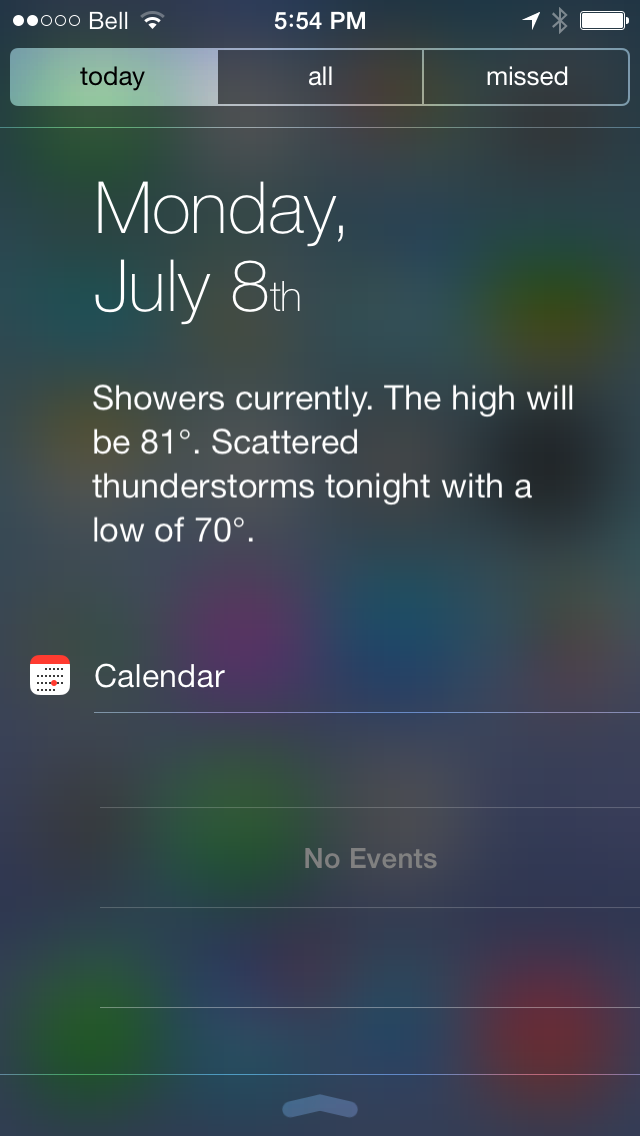This screenshot has width=640, height=1136.
Task: Tap the grabber handle to close panel
Action: click(x=320, y=1106)
